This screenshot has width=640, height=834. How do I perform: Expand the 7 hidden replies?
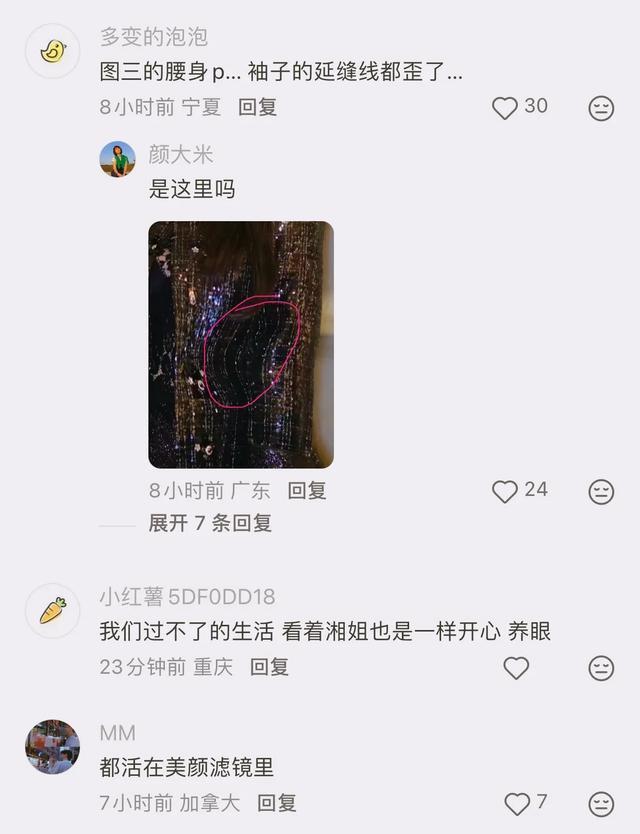(210, 523)
